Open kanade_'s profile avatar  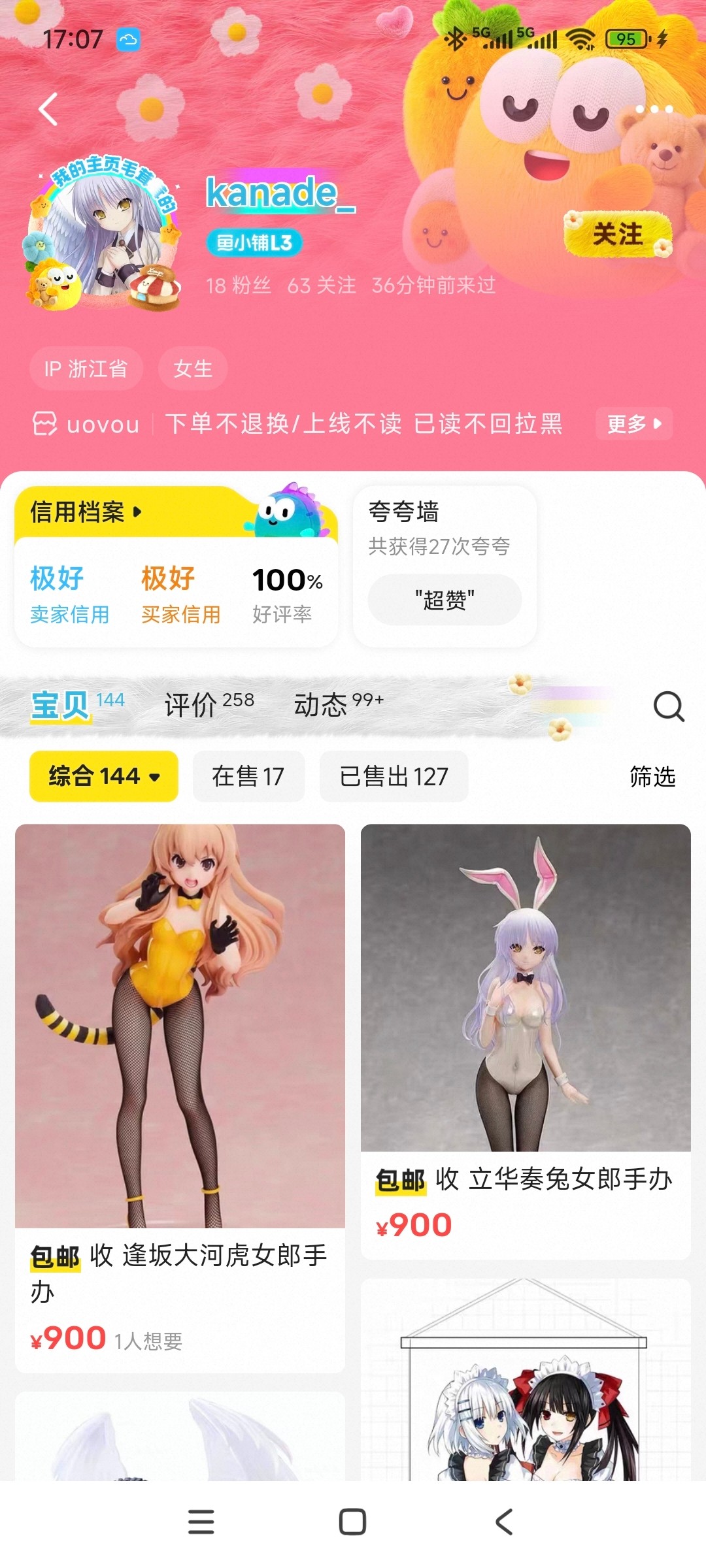click(105, 235)
